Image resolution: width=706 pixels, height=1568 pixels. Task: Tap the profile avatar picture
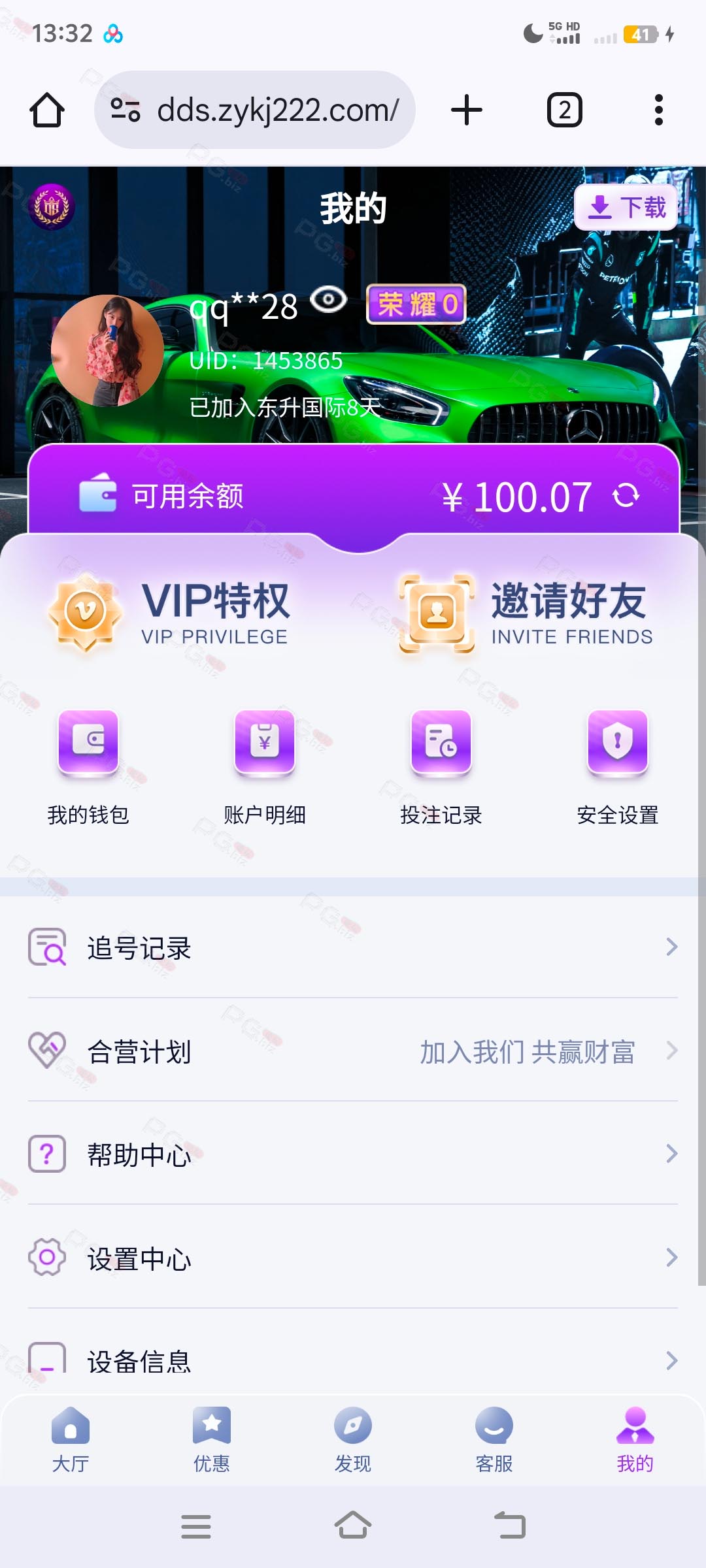(x=107, y=351)
